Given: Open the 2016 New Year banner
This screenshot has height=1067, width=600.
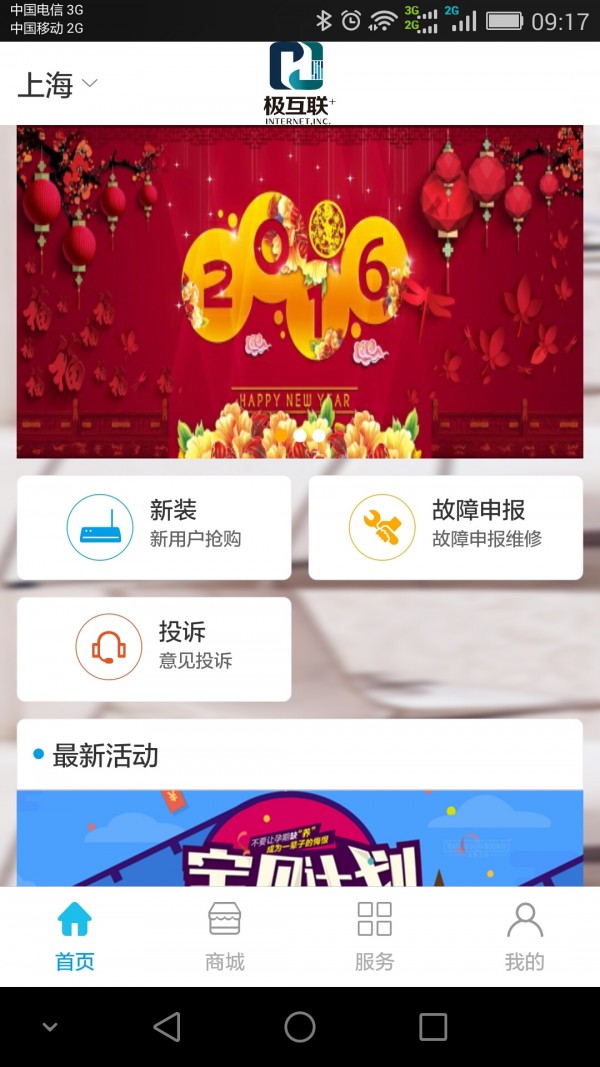Looking at the screenshot, I should click(299, 291).
